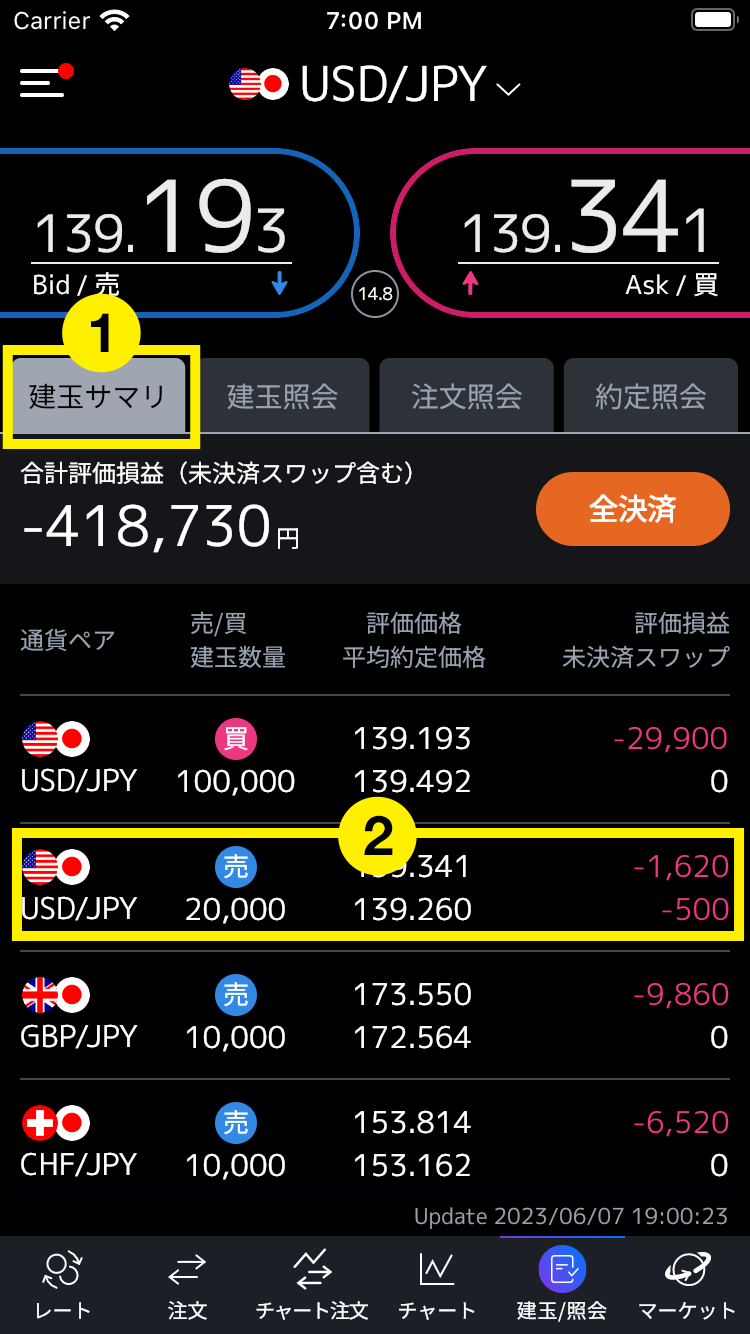Select the 建玉サマリ tab
The height and width of the screenshot is (1334, 750).
[98, 396]
